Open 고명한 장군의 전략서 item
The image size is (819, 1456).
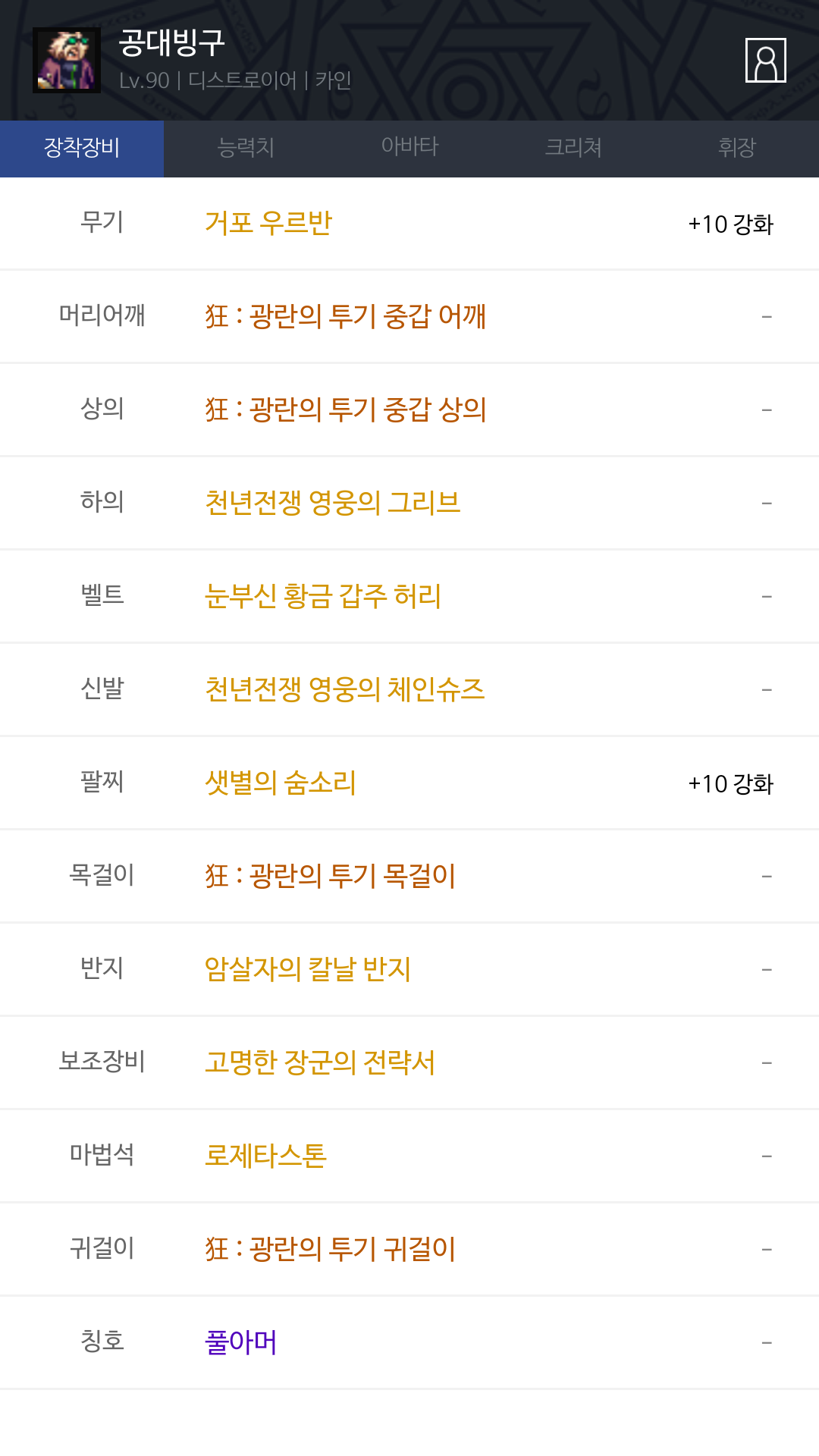coord(319,1062)
